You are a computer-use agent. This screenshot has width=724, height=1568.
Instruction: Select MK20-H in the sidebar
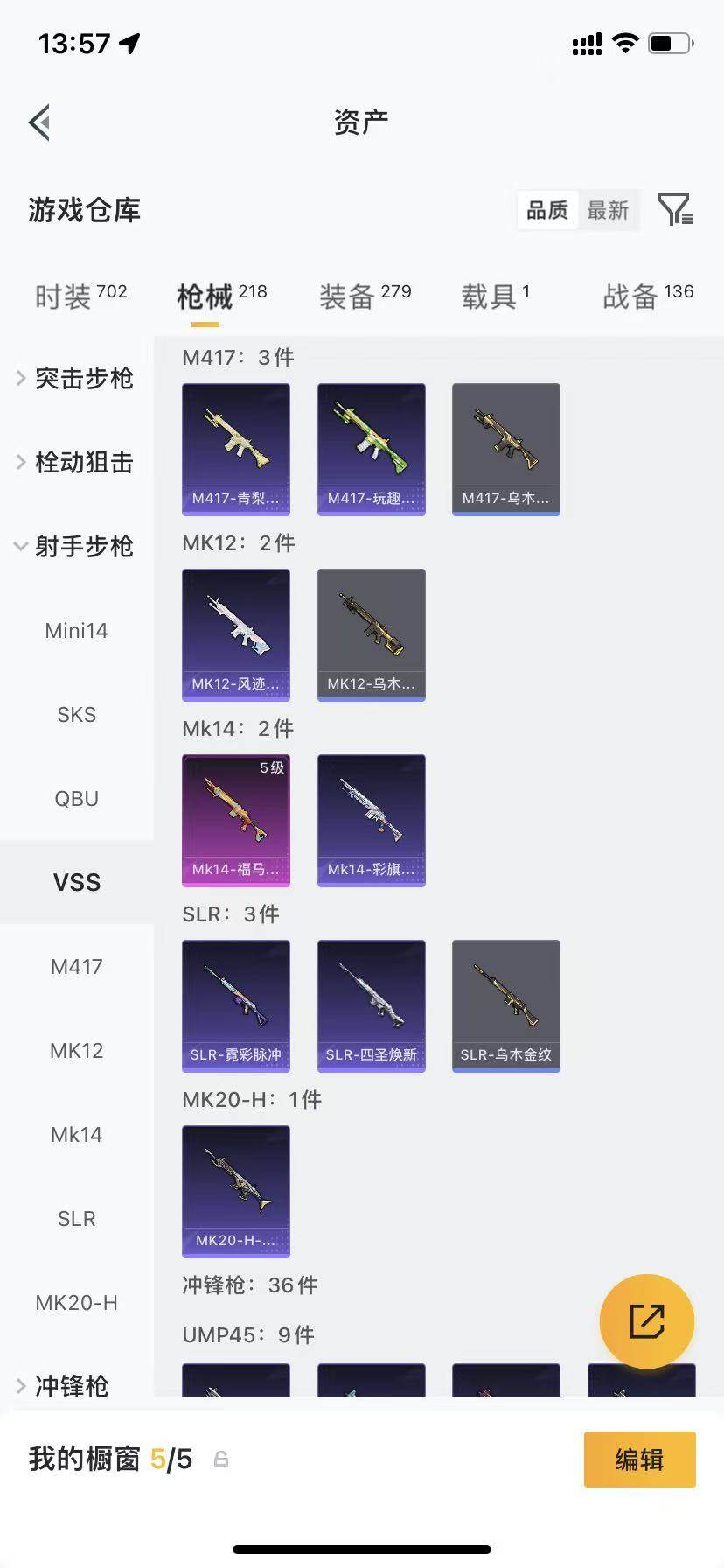coord(76,1302)
